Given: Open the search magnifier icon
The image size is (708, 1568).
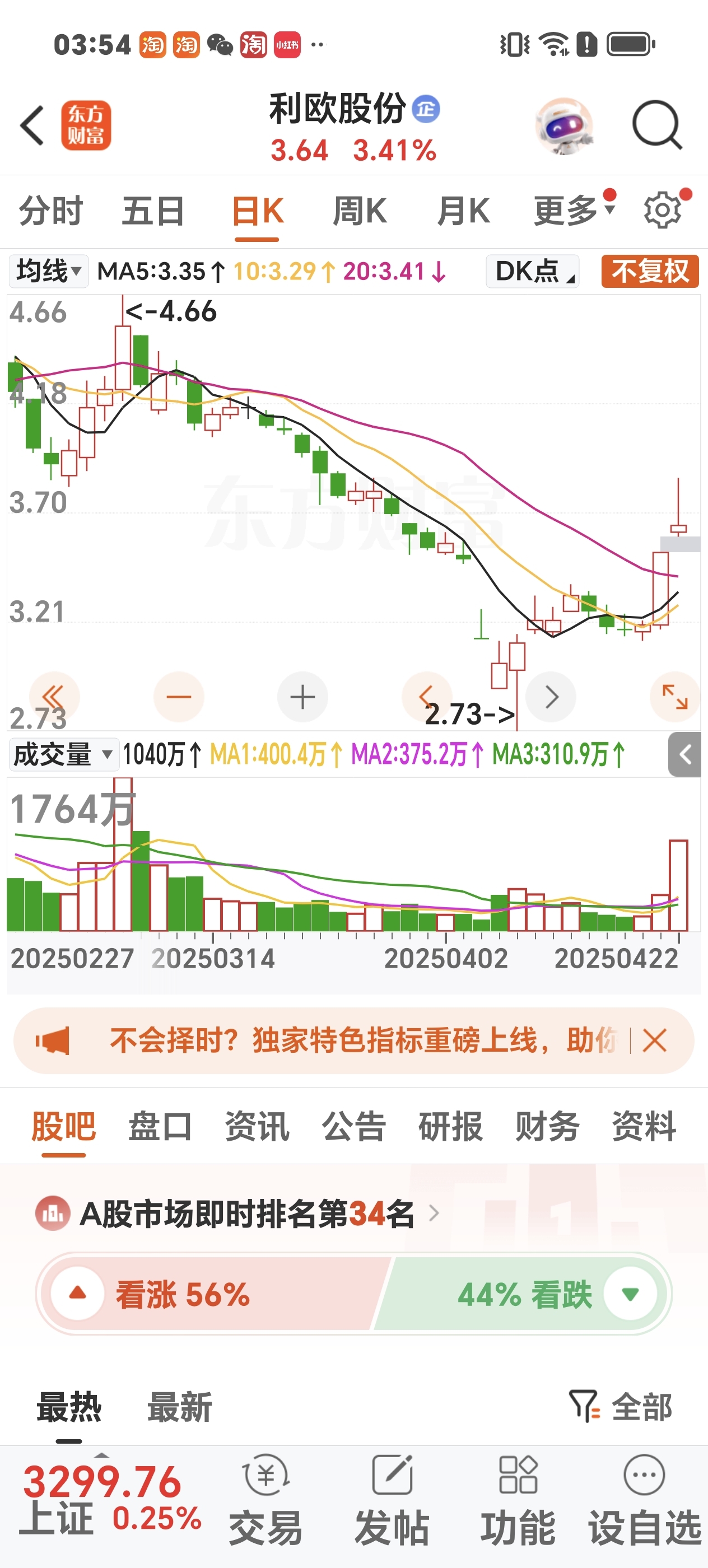Looking at the screenshot, I should 656,124.
